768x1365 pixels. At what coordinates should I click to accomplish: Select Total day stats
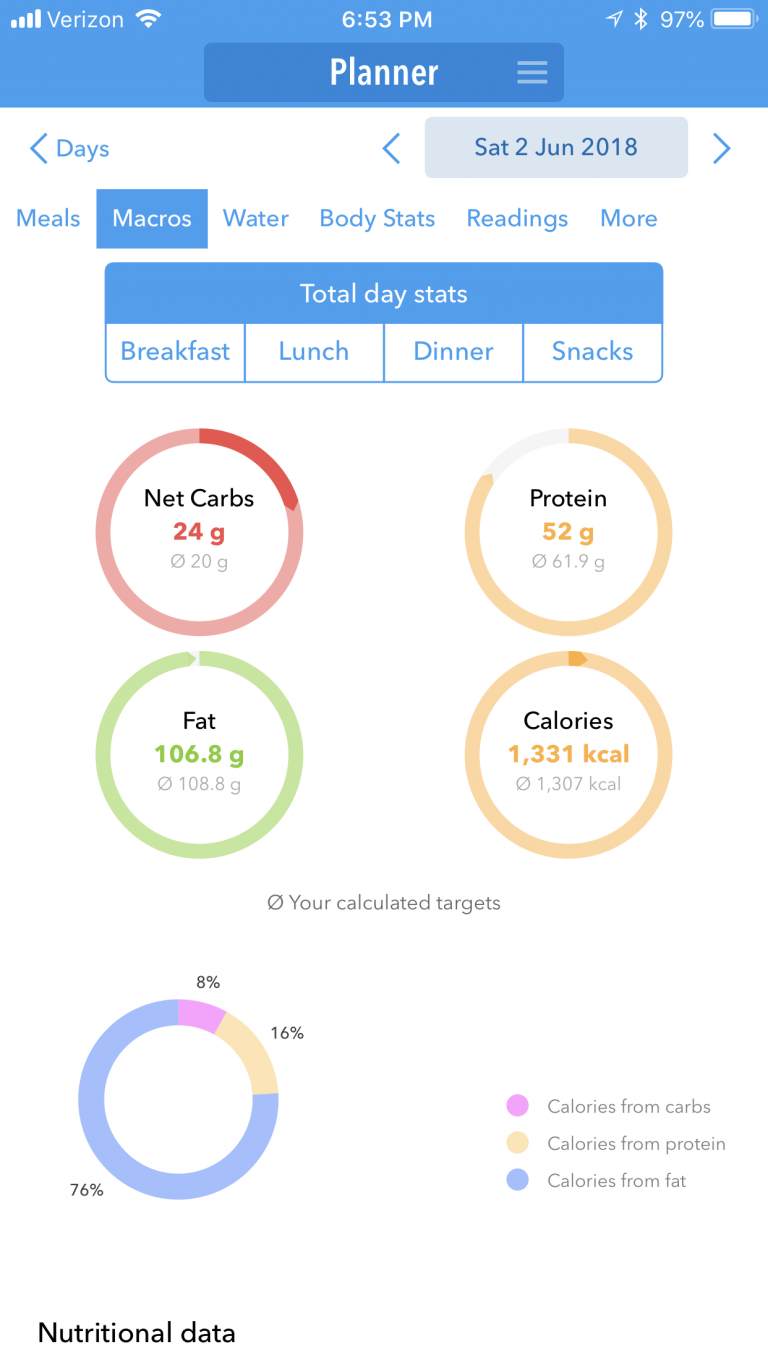pyautogui.click(x=384, y=294)
